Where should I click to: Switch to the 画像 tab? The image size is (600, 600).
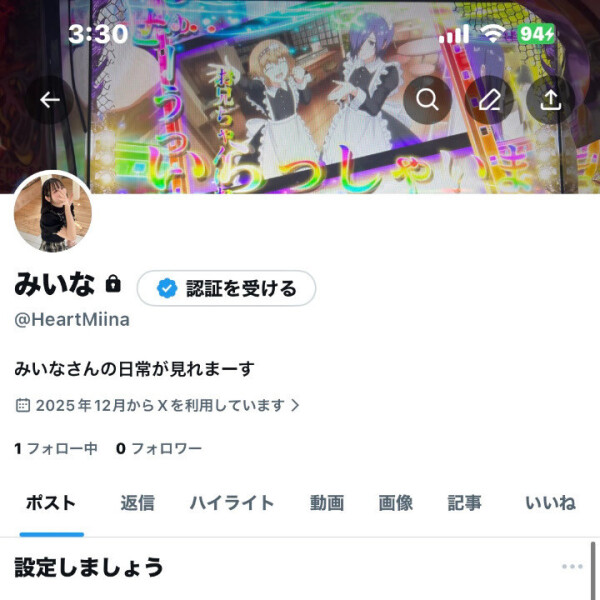395,503
